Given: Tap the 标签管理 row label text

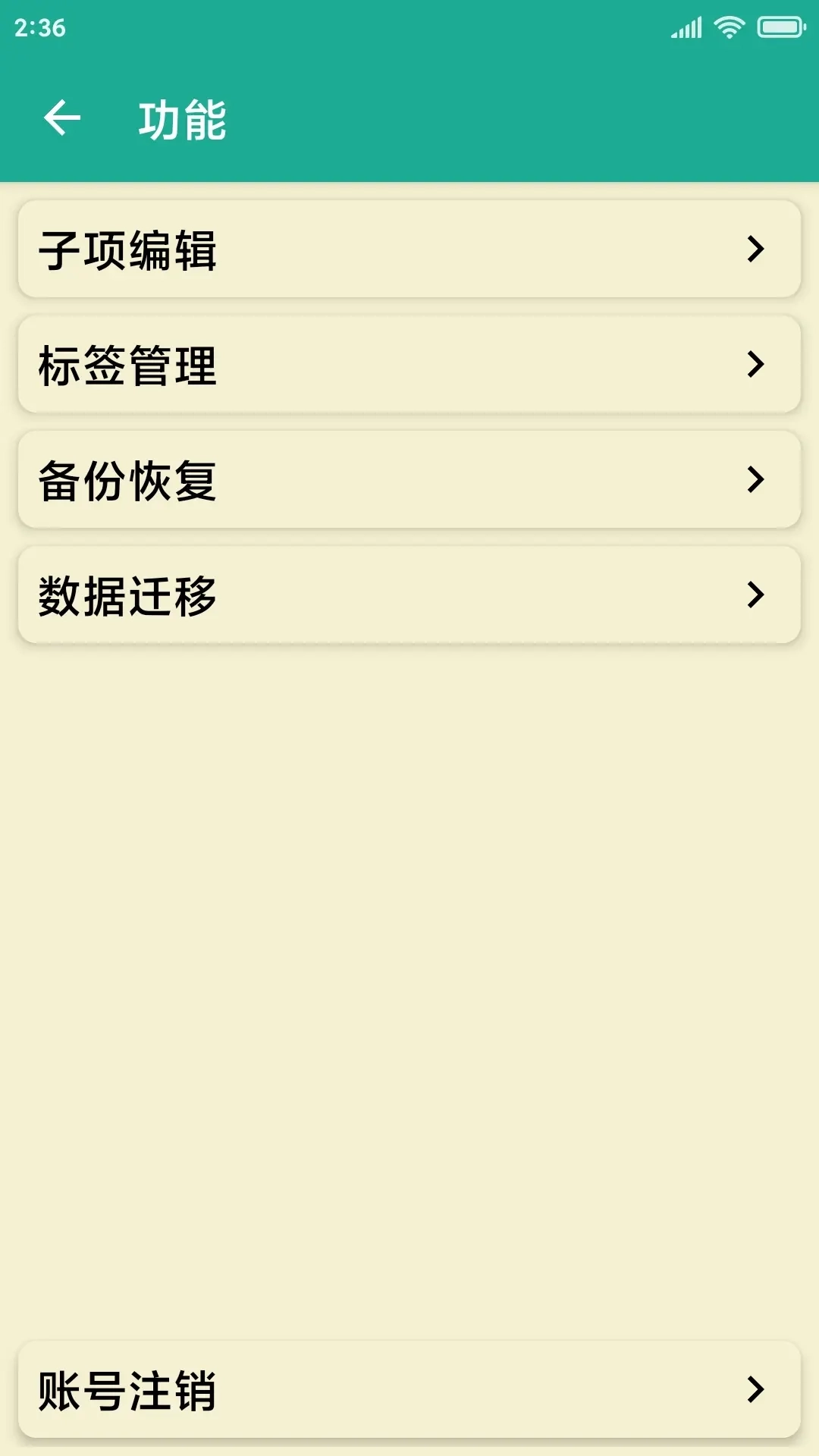Looking at the screenshot, I should (127, 366).
